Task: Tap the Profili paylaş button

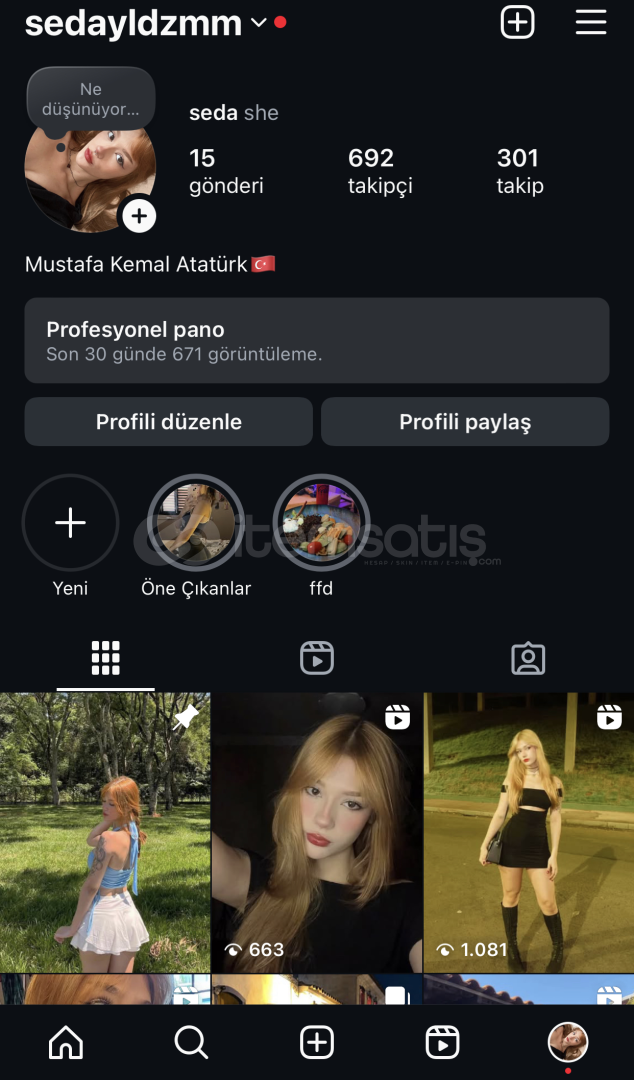Action: (464, 421)
